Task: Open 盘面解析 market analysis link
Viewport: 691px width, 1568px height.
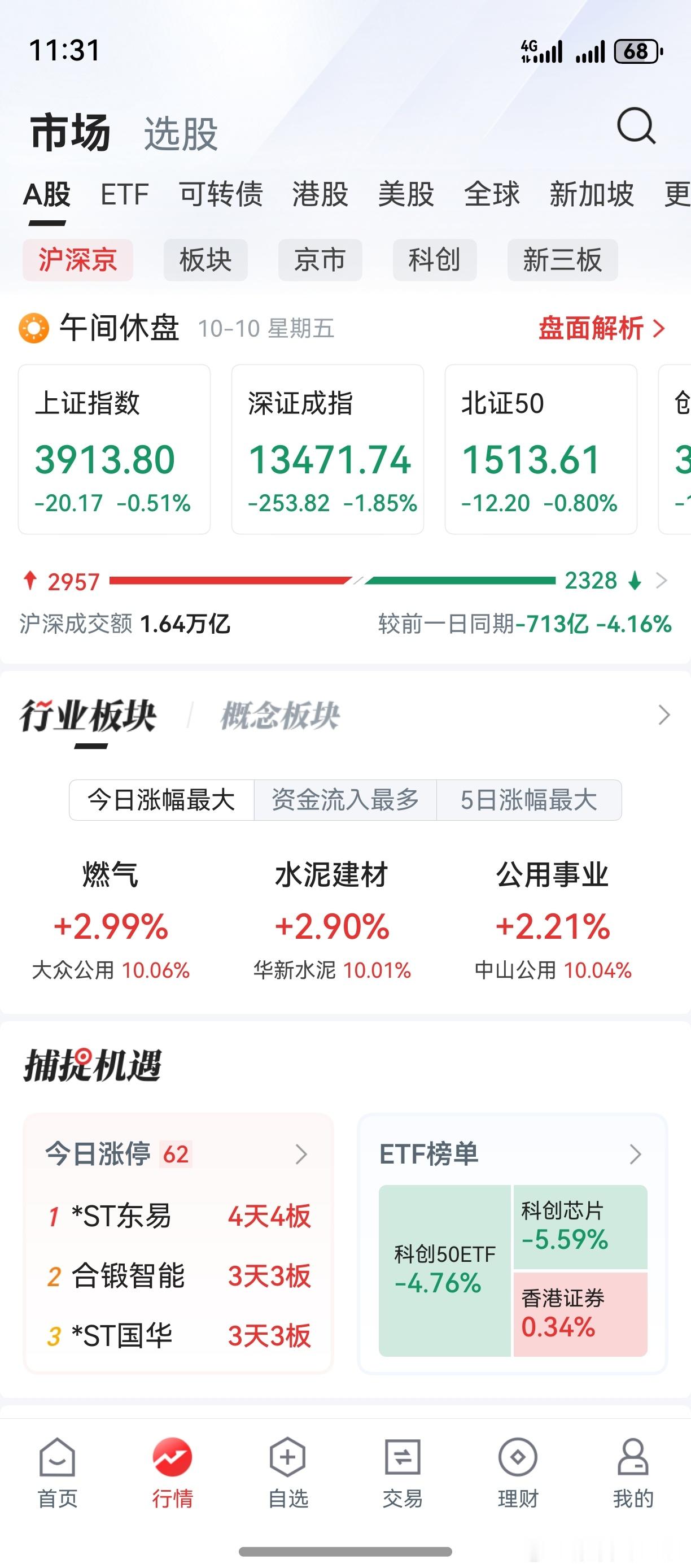Action: [x=601, y=329]
